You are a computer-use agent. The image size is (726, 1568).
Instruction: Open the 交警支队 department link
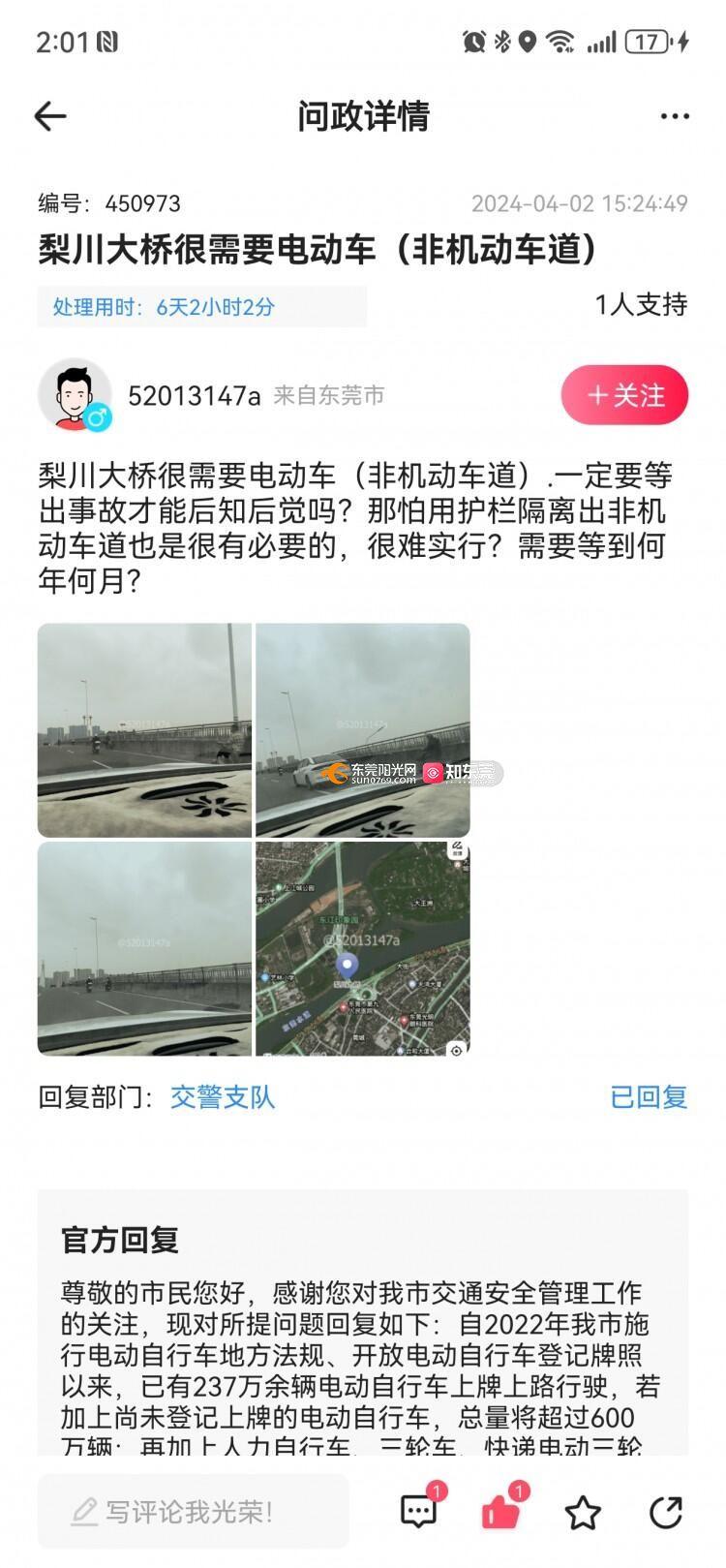[x=223, y=1097]
